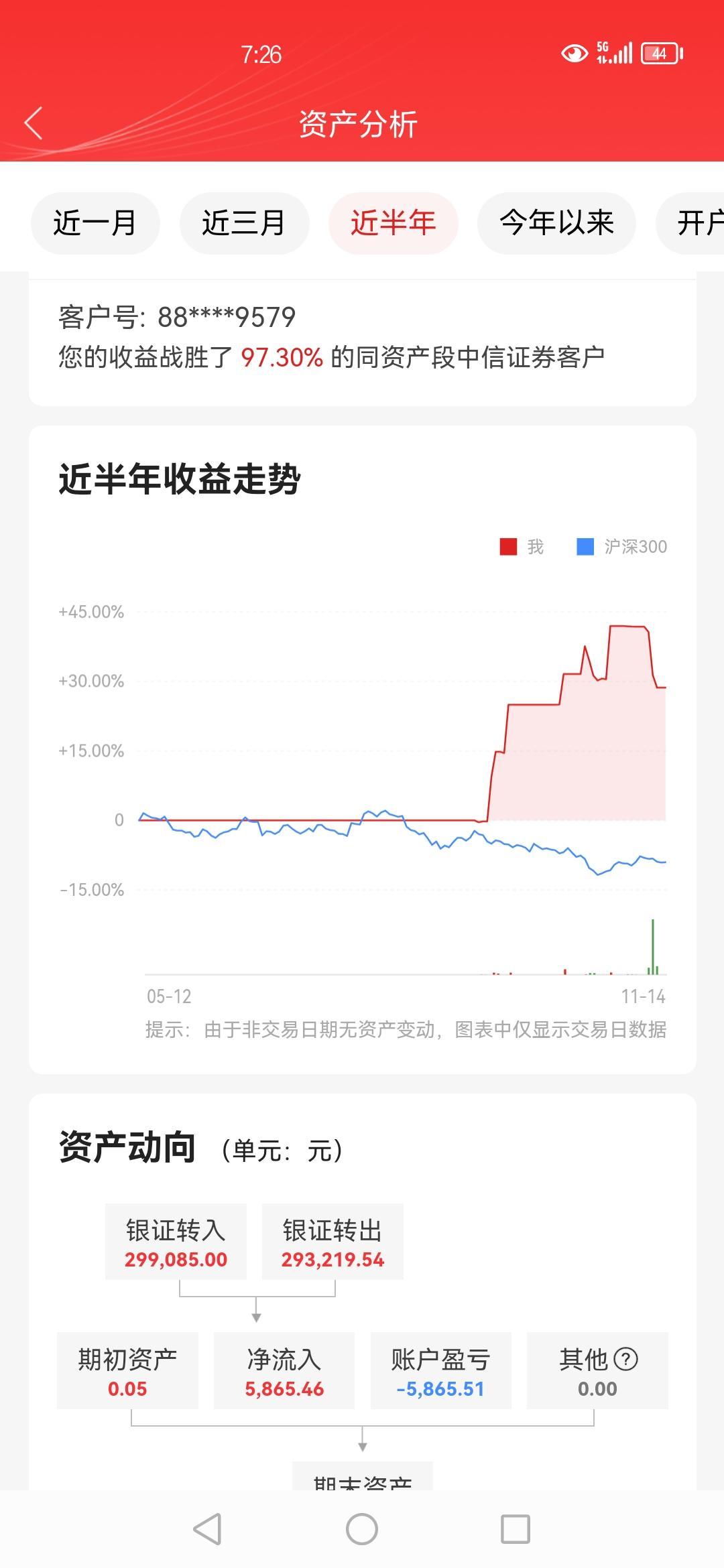Viewport: 724px width, 1568px height.
Task: Go back from the 资产分析 page
Action: pos(34,123)
